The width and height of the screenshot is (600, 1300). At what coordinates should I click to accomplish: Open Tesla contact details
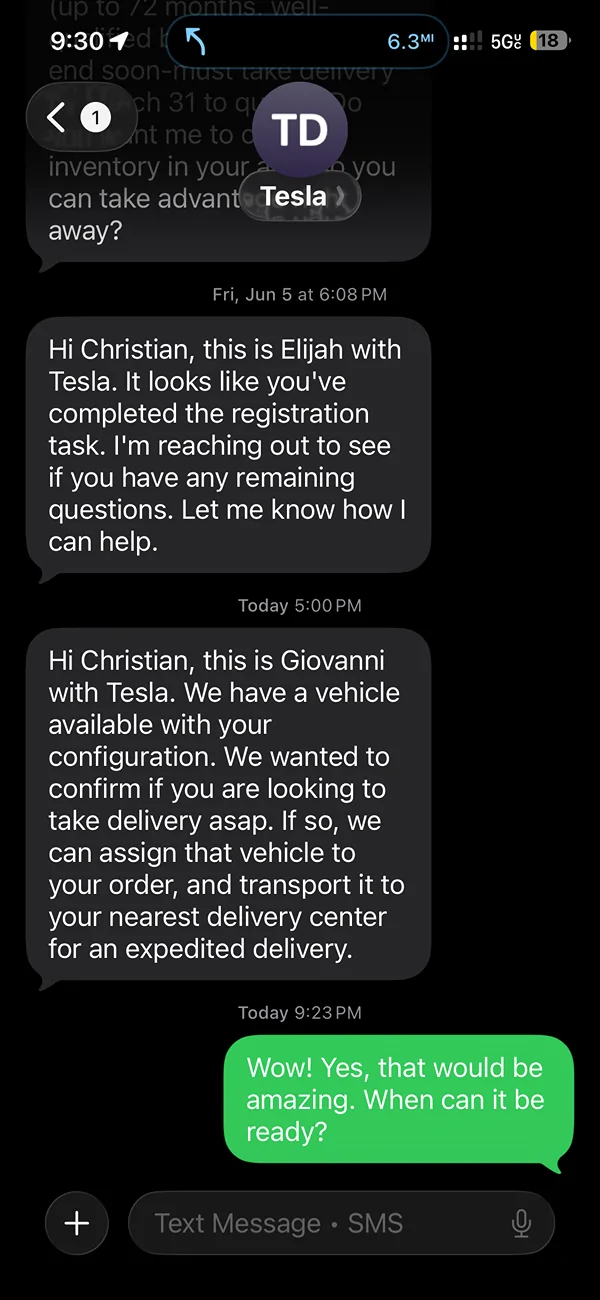pyautogui.click(x=300, y=150)
